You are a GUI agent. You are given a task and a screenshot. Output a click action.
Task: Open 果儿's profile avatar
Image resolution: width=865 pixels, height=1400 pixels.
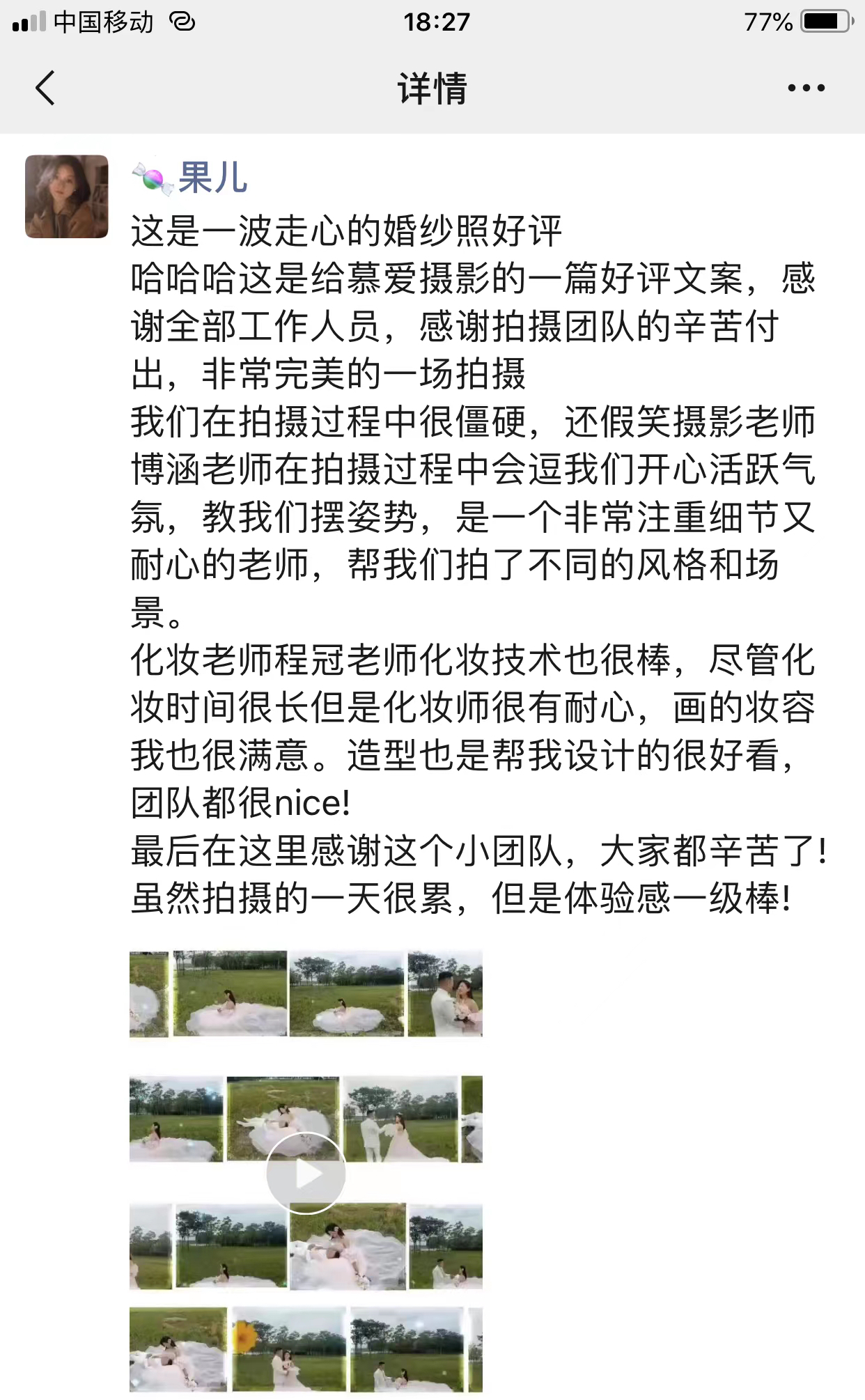(x=67, y=197)
